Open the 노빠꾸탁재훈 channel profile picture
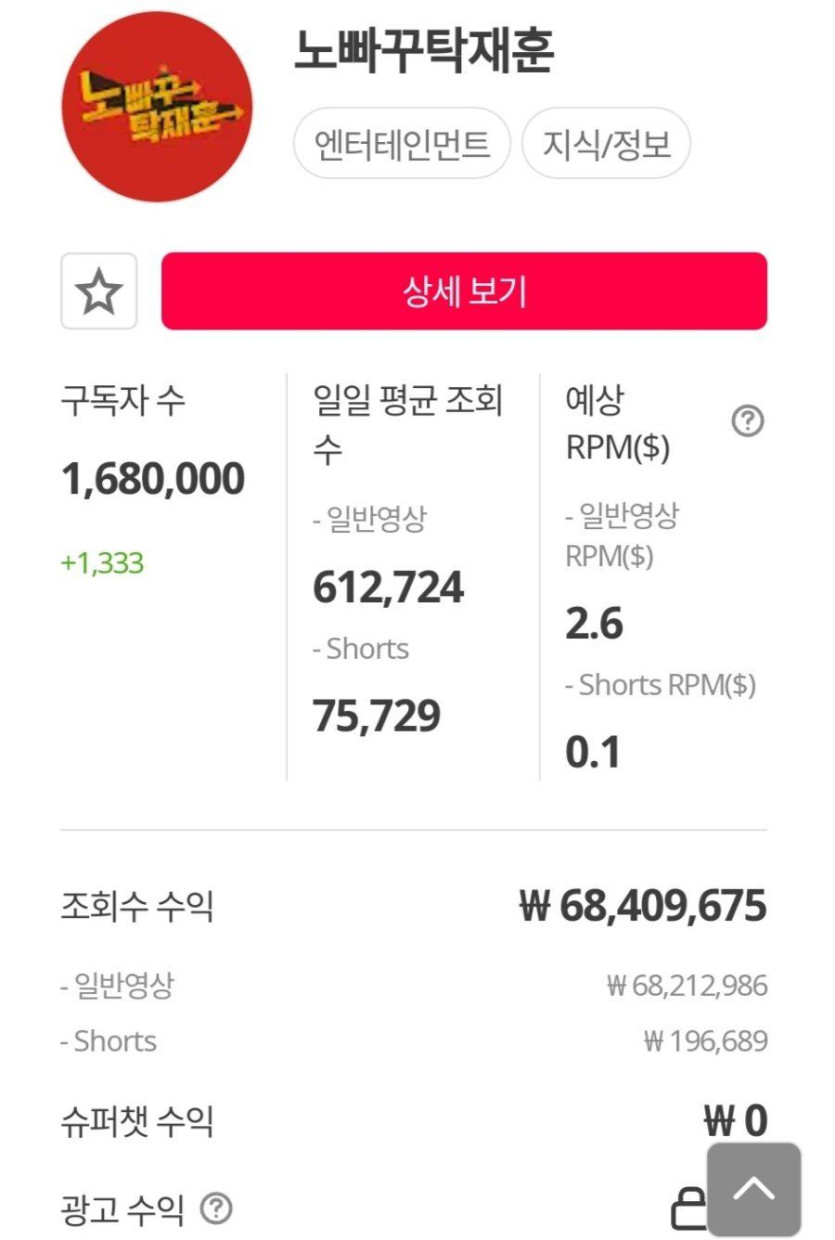This screenshot has height=1240, width=835. 157,108
